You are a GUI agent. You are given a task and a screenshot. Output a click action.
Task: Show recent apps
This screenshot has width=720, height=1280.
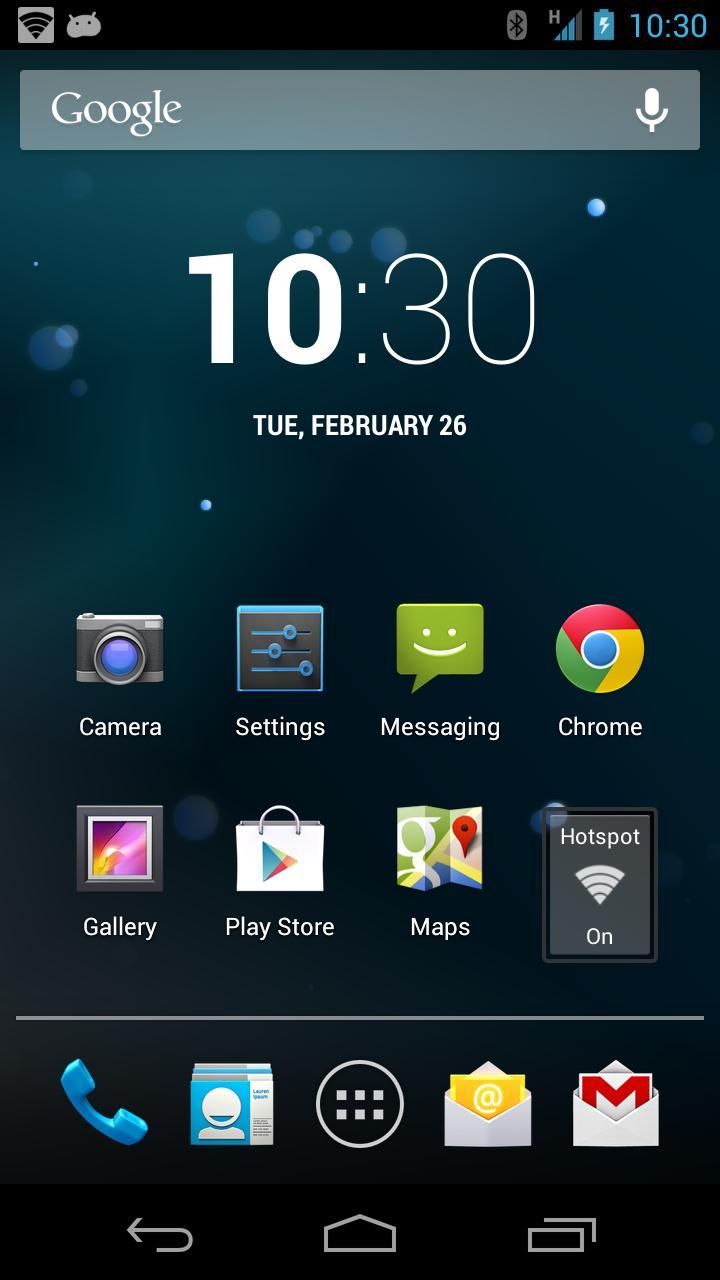point(561,1235)
